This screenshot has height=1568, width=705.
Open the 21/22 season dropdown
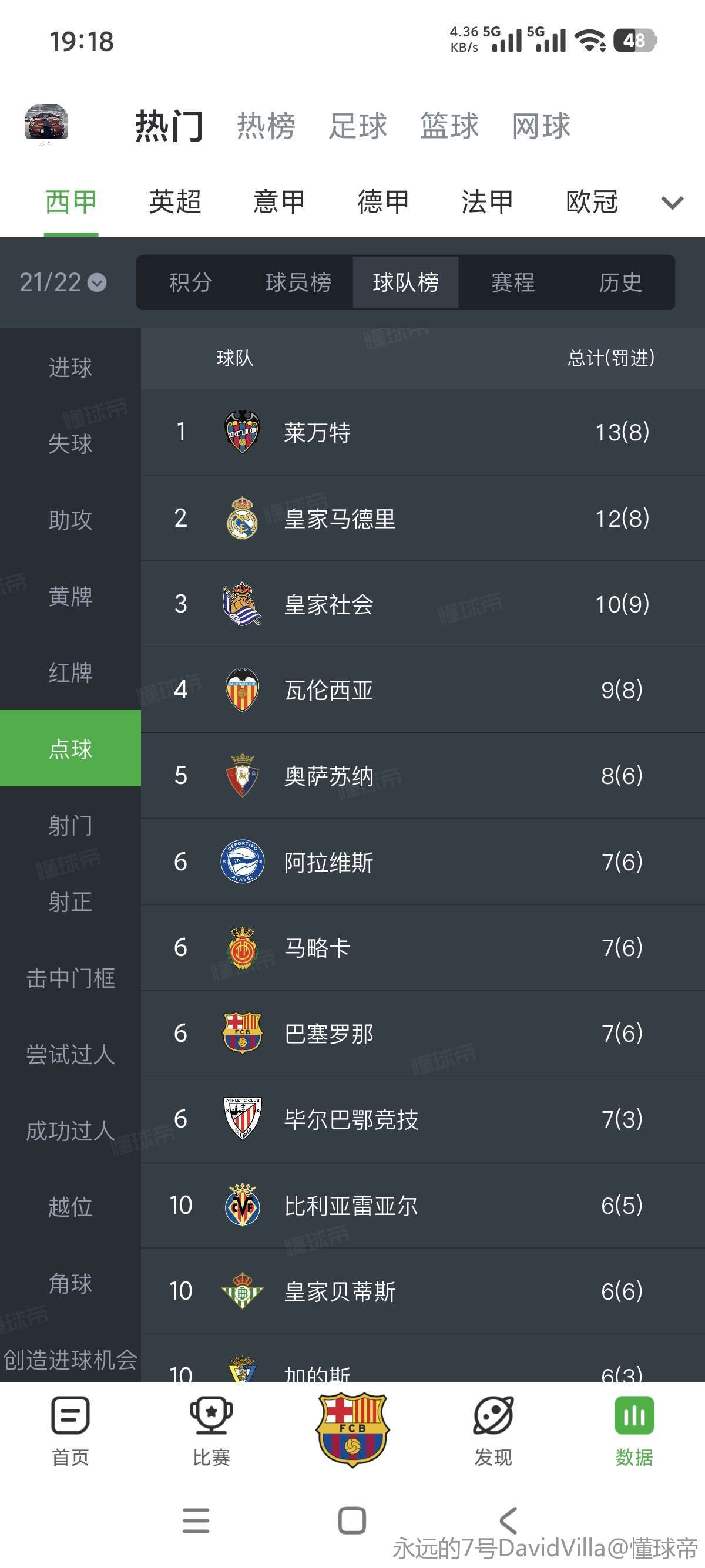coord(63,282)
